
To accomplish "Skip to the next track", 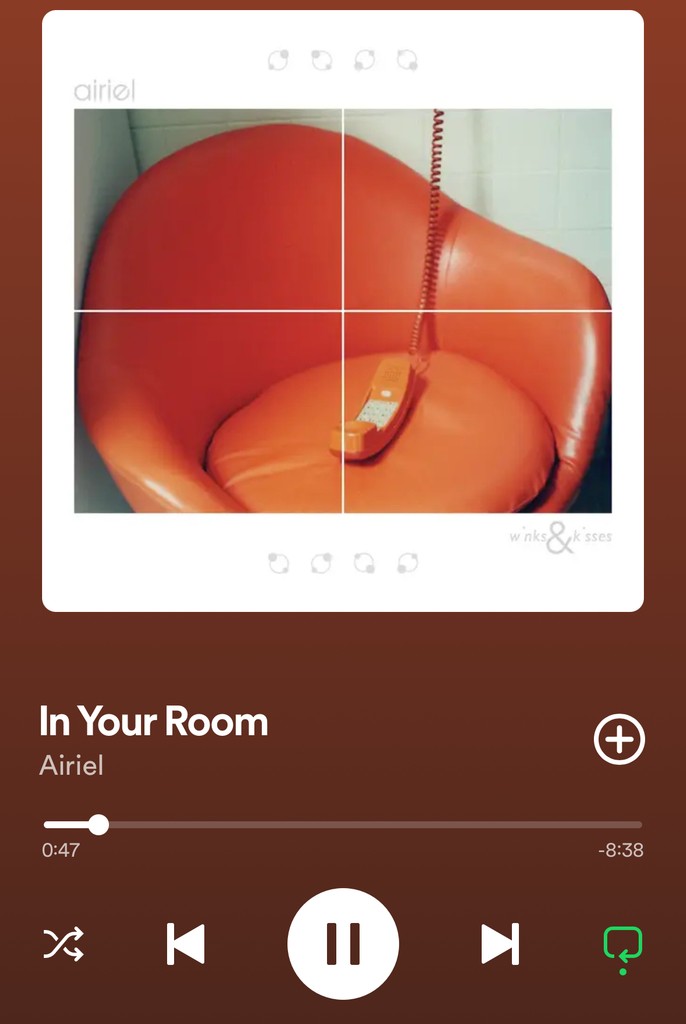I will tap(500, 944).
